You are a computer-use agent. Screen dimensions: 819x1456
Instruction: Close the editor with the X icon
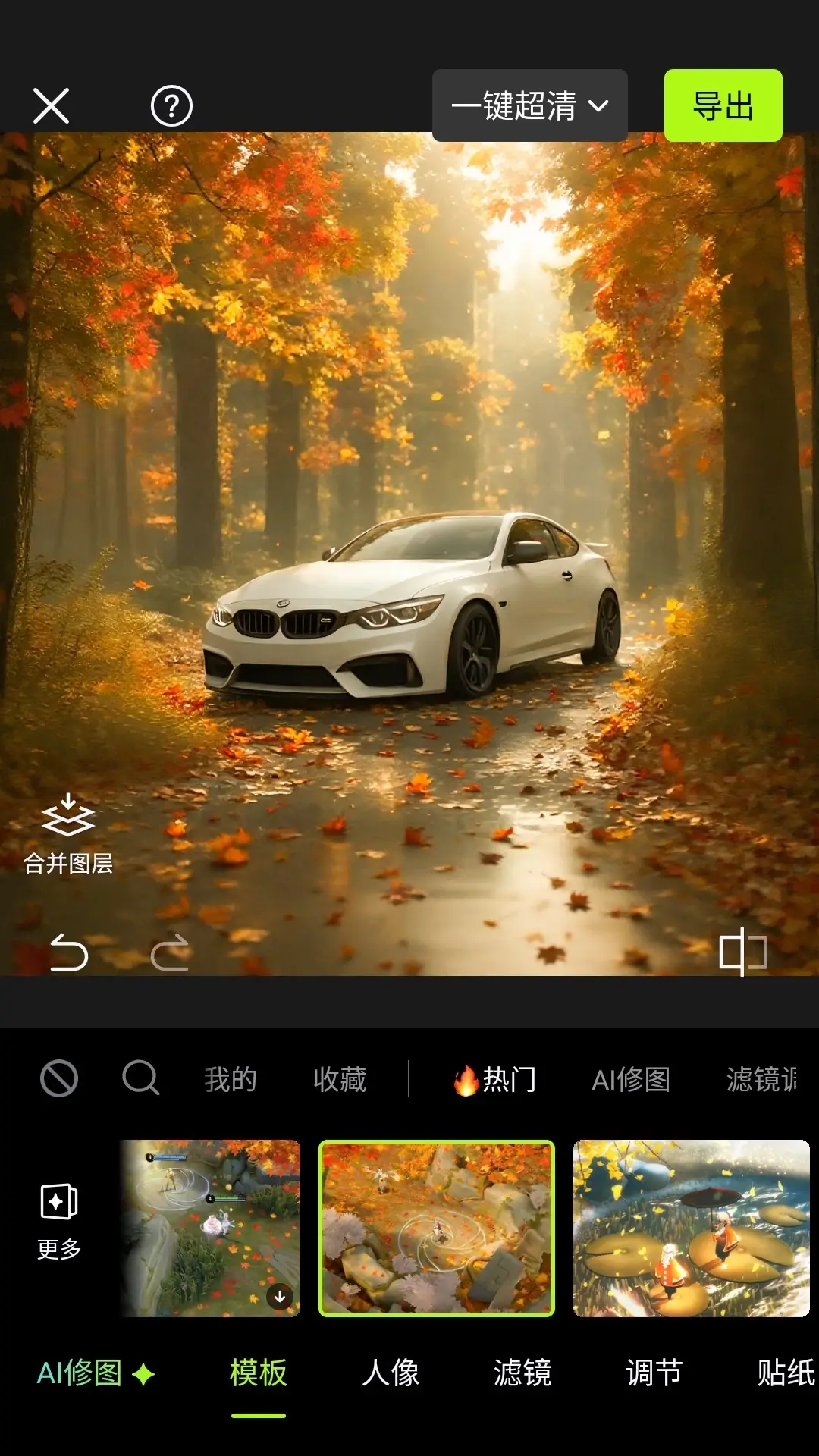51,105
